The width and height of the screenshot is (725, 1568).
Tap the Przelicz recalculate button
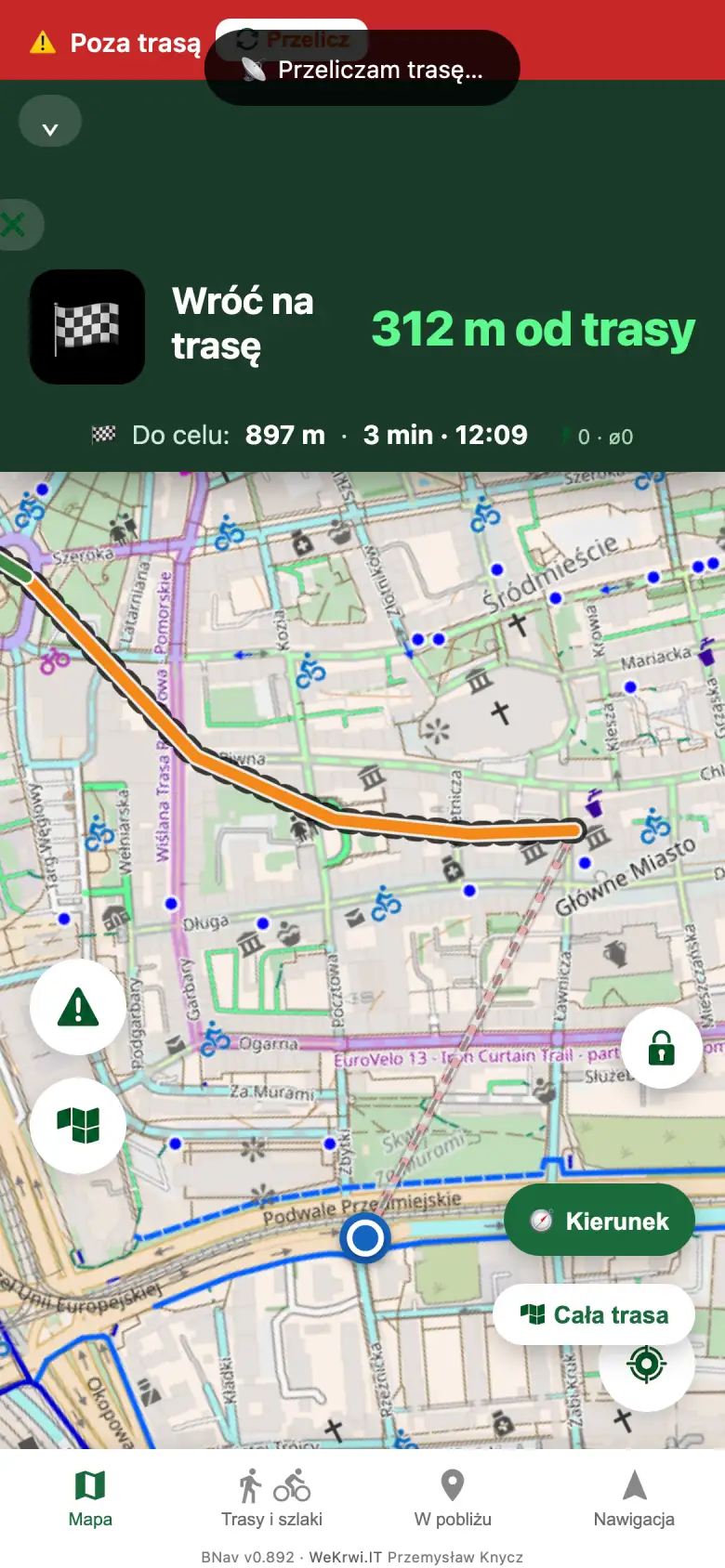292,39
